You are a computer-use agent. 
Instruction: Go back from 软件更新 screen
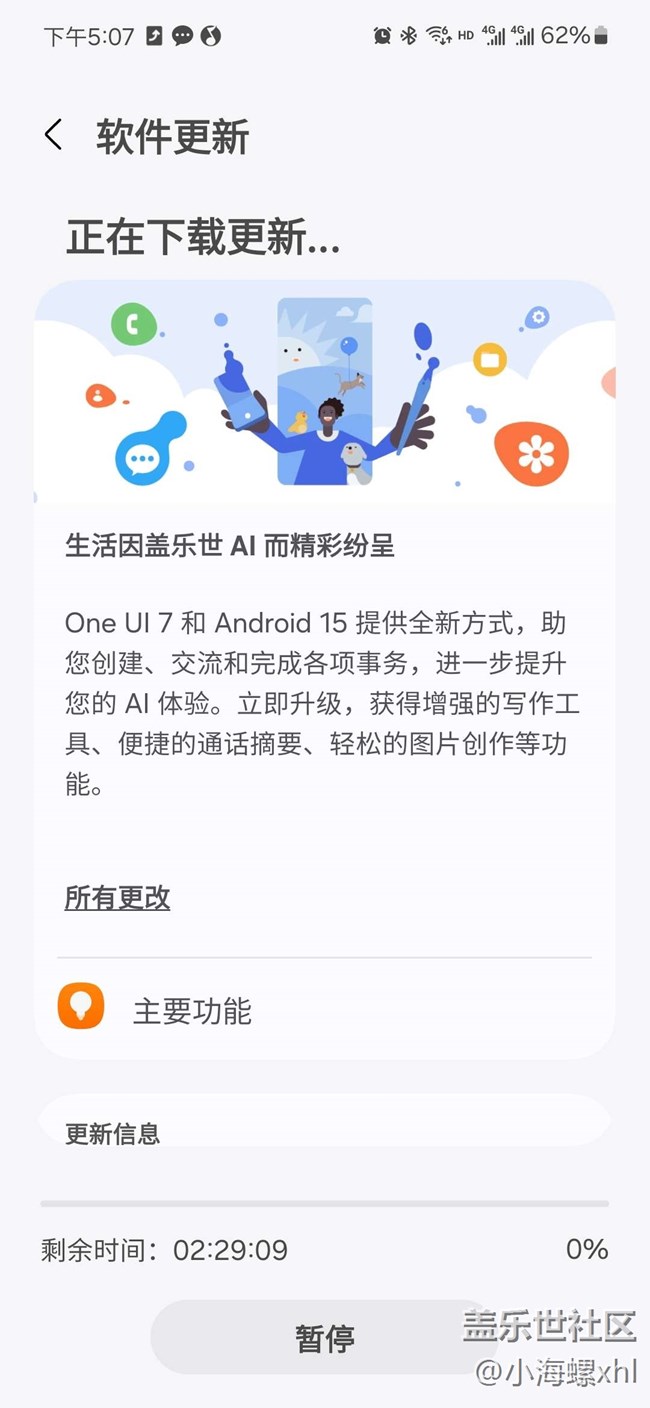pyautogui.click(x=54, y=135)
